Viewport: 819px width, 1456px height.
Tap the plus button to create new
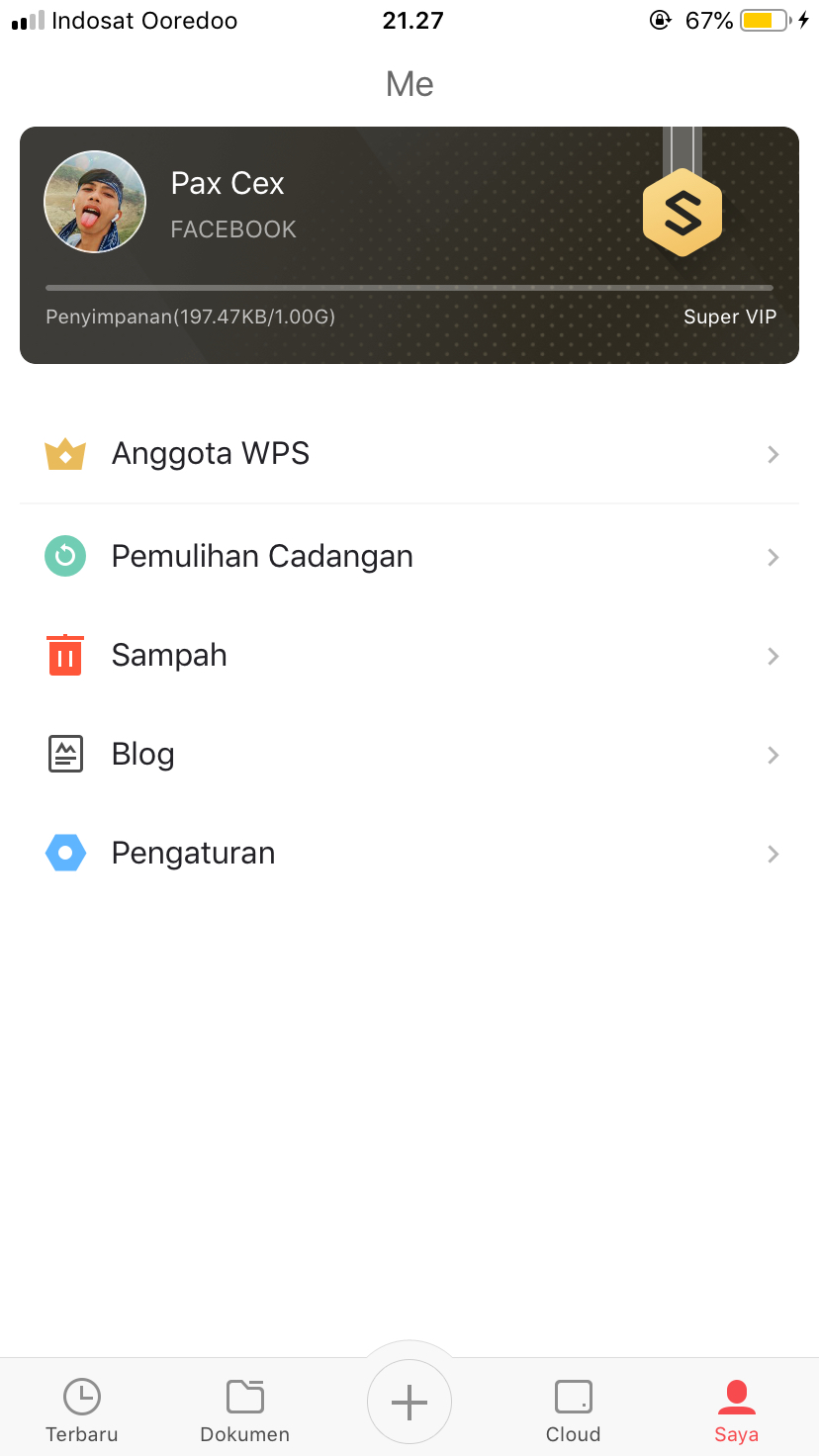click(x=409, y=1403)
